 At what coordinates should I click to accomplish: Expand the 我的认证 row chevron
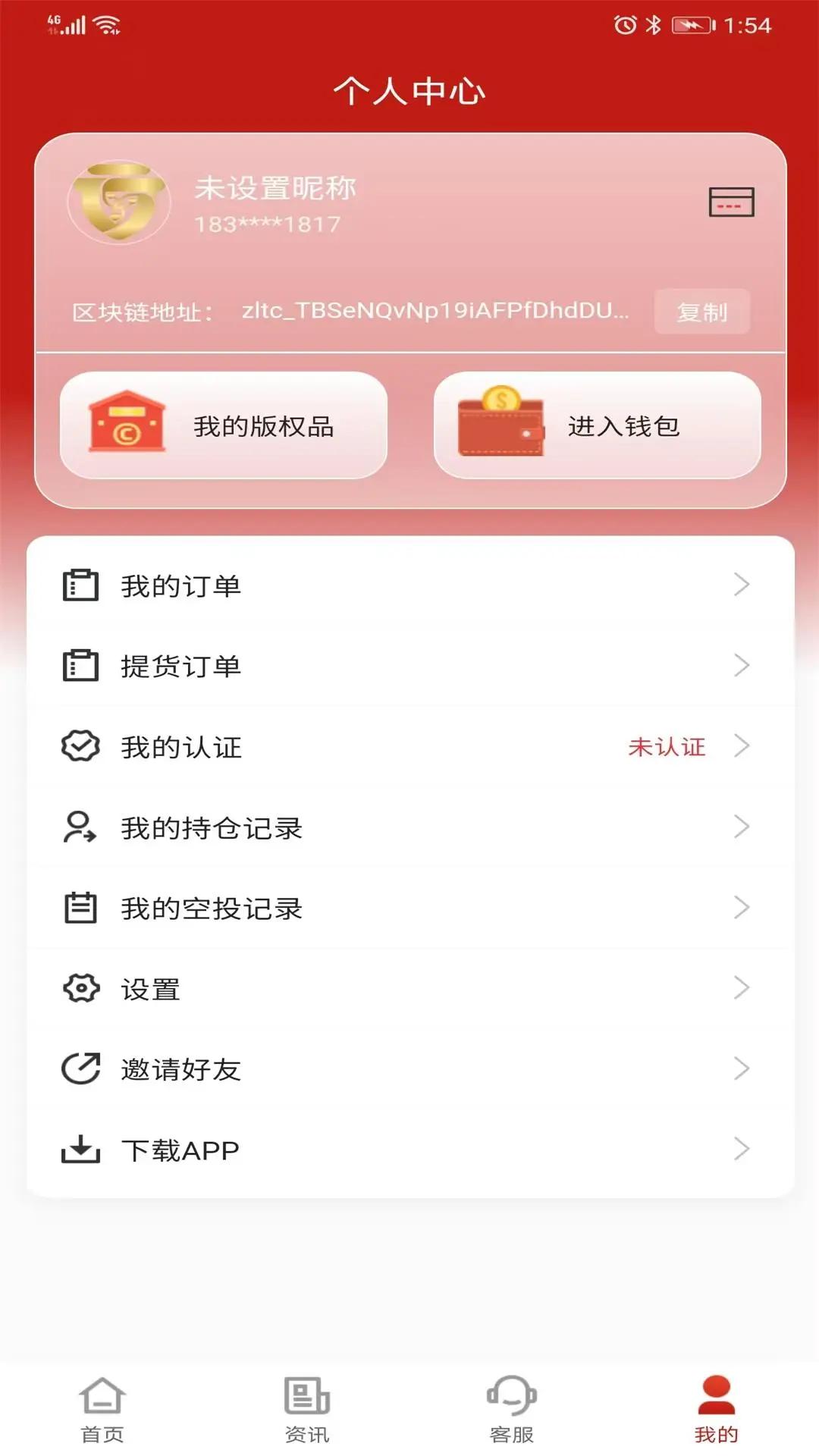click(741, 748)
